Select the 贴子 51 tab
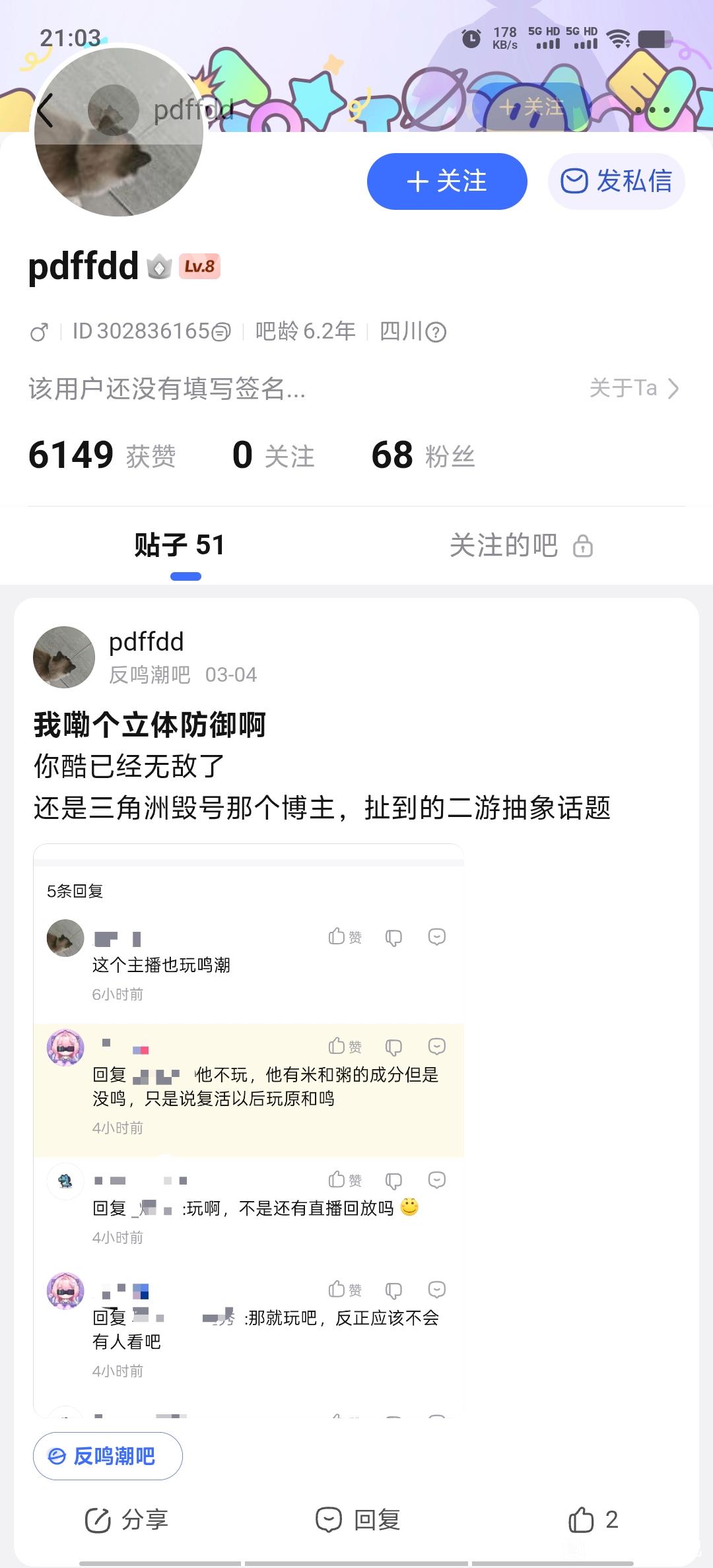Viewport: 713px width, 1568px height. pos(180,546)
